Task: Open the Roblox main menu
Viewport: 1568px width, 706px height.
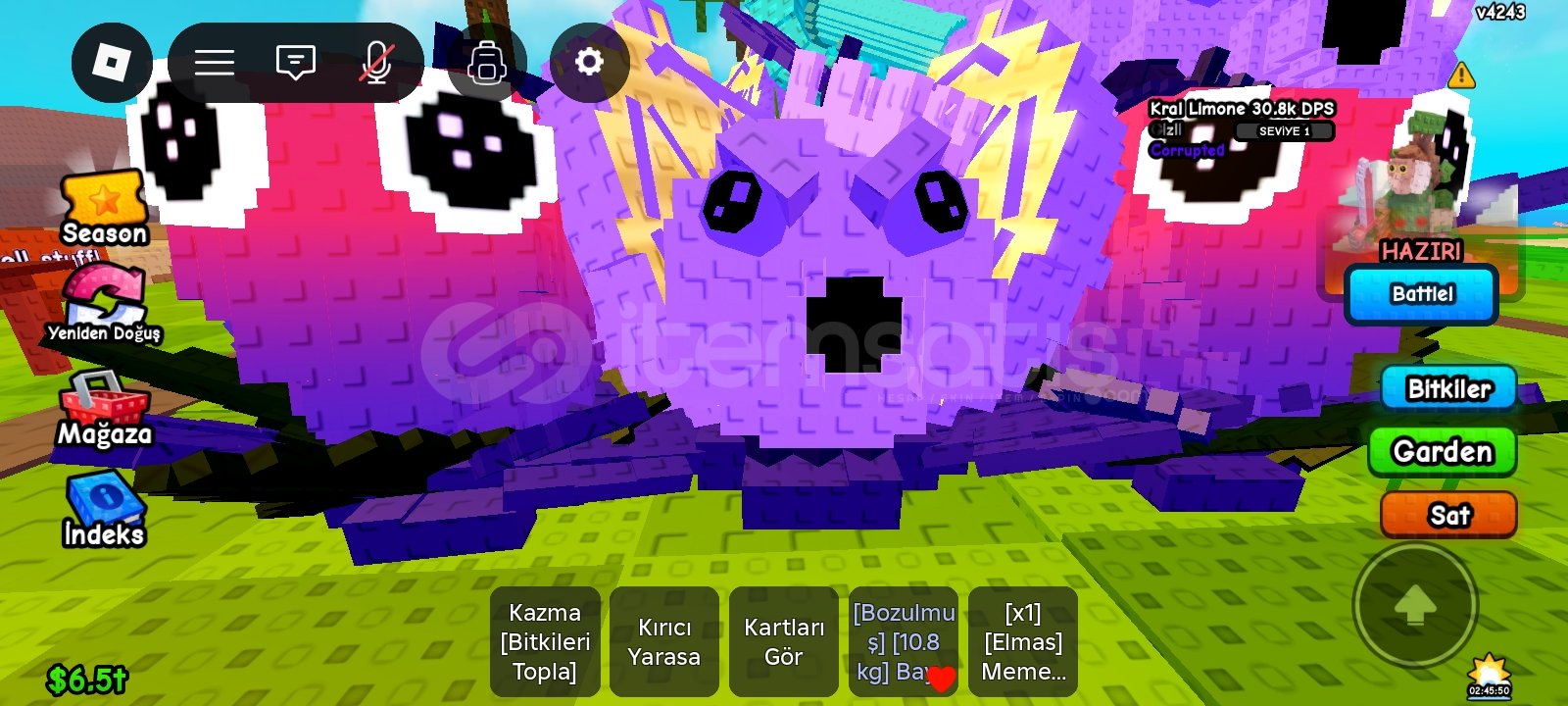Action: pos(112,63)
